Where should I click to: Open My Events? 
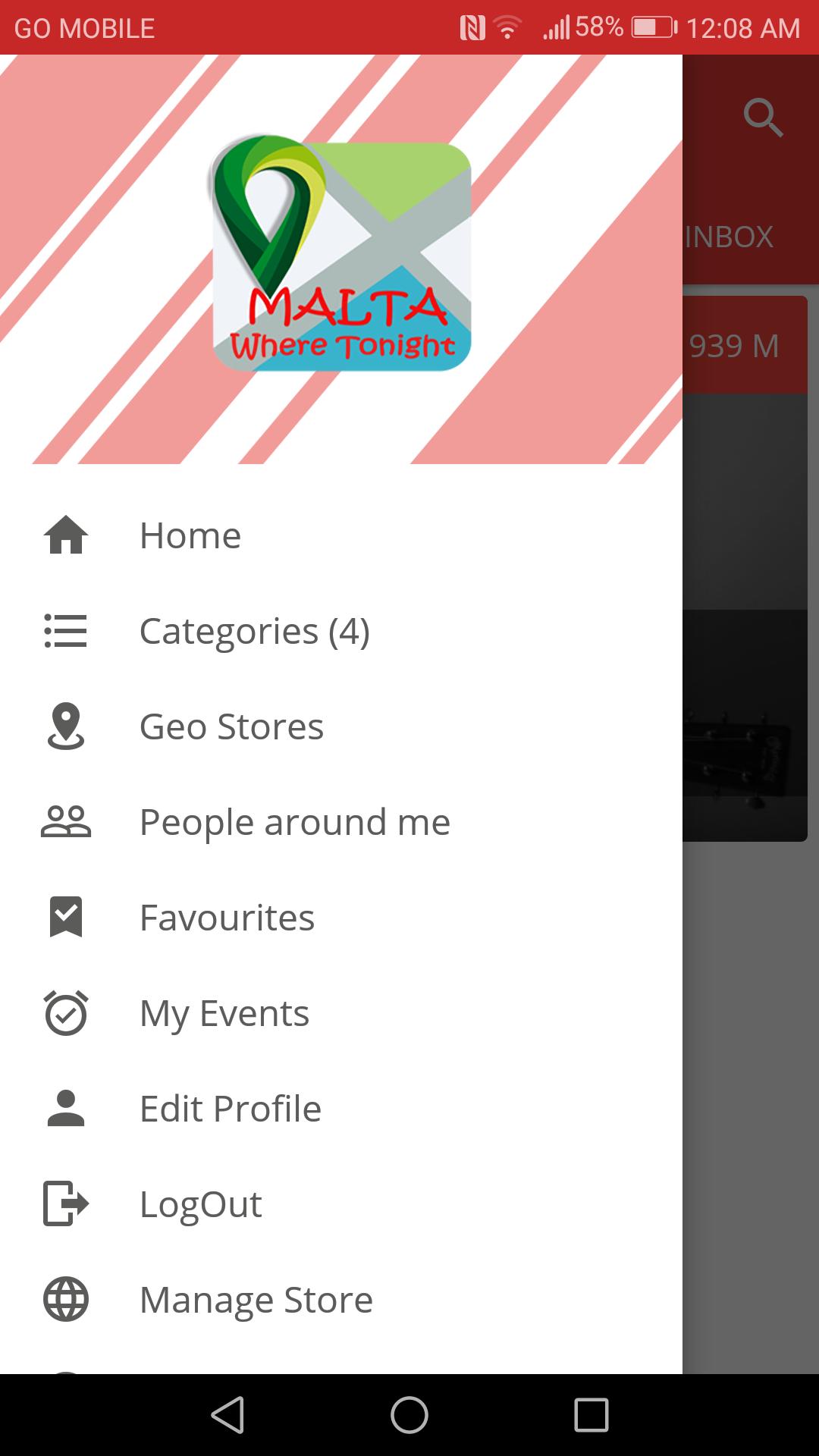pos(224,1013)
